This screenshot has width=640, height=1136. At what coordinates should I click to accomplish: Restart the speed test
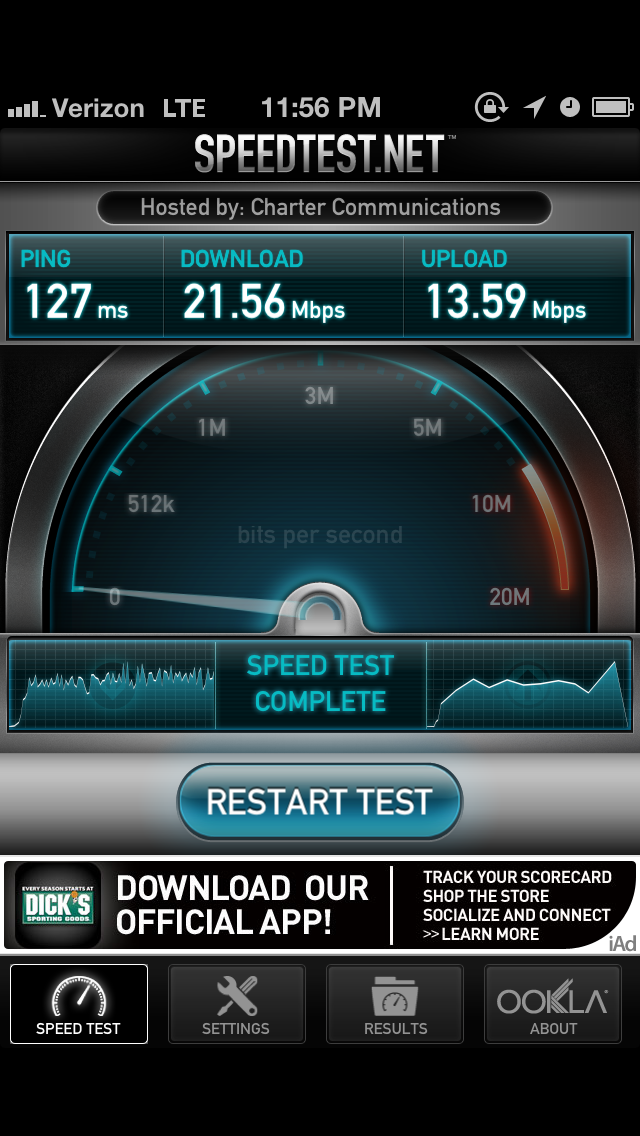click(319, 802)
